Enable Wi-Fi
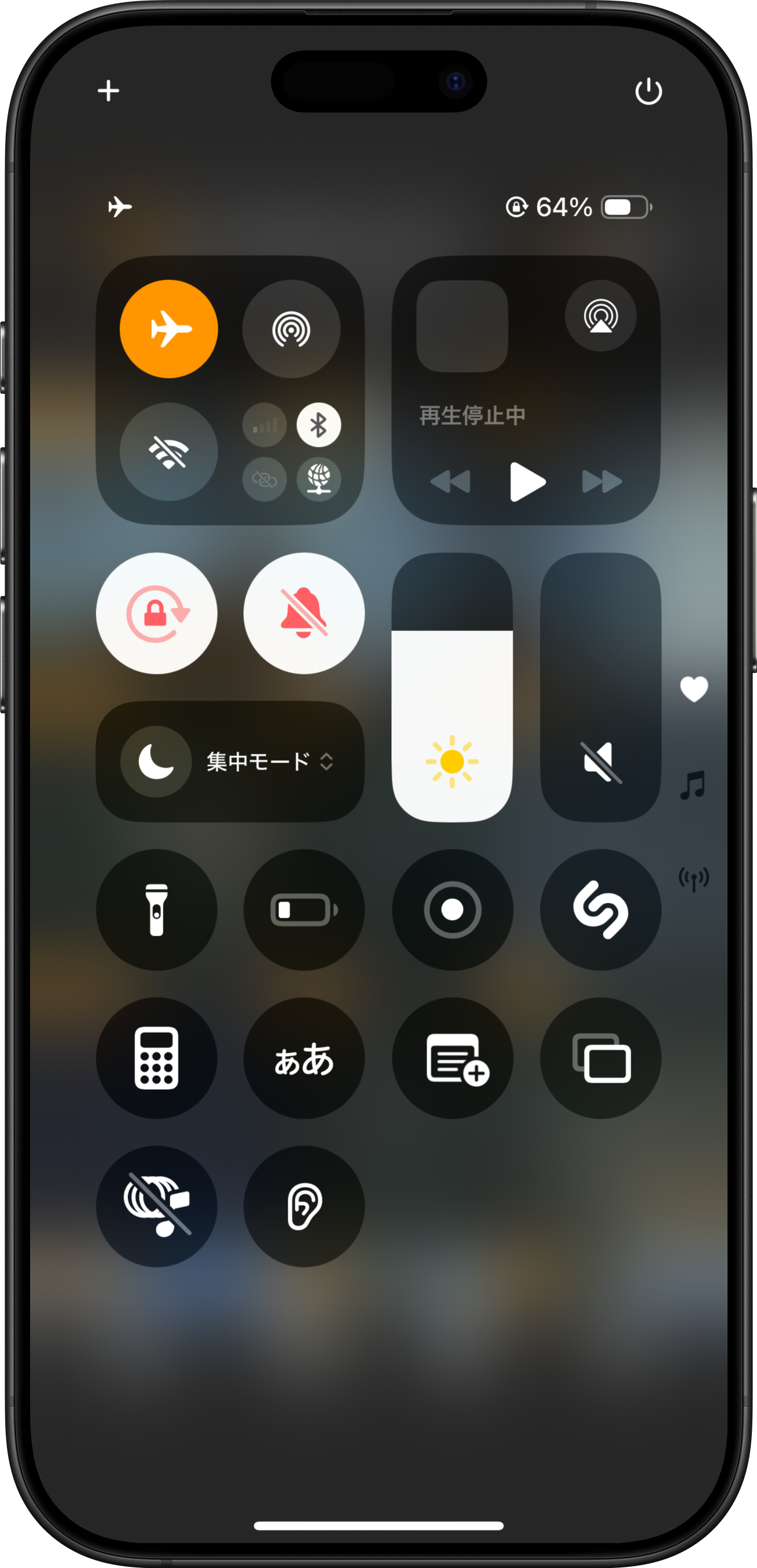Image resolution: width=757 pixels, height=1568 pixels. coord(168,452)
